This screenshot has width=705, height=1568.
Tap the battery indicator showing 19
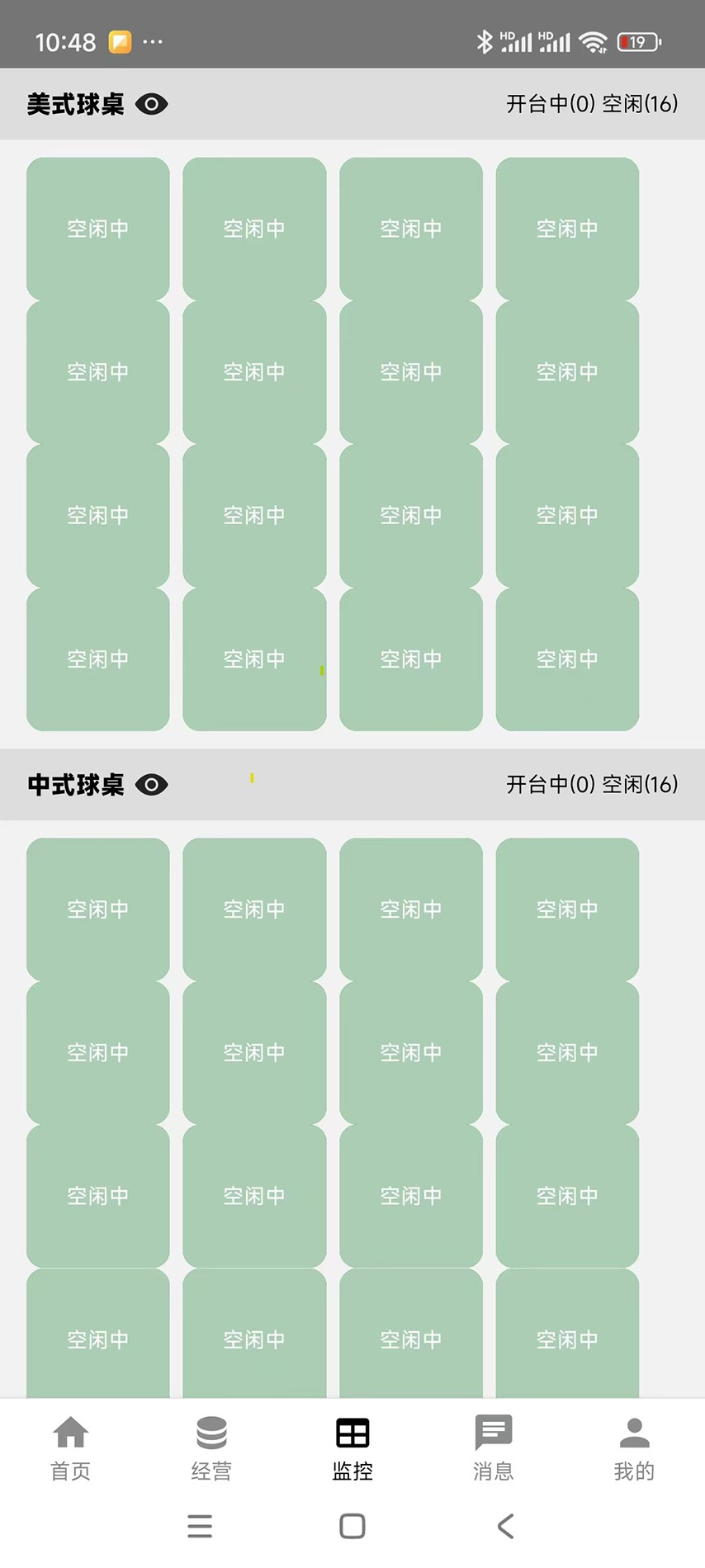637,41
